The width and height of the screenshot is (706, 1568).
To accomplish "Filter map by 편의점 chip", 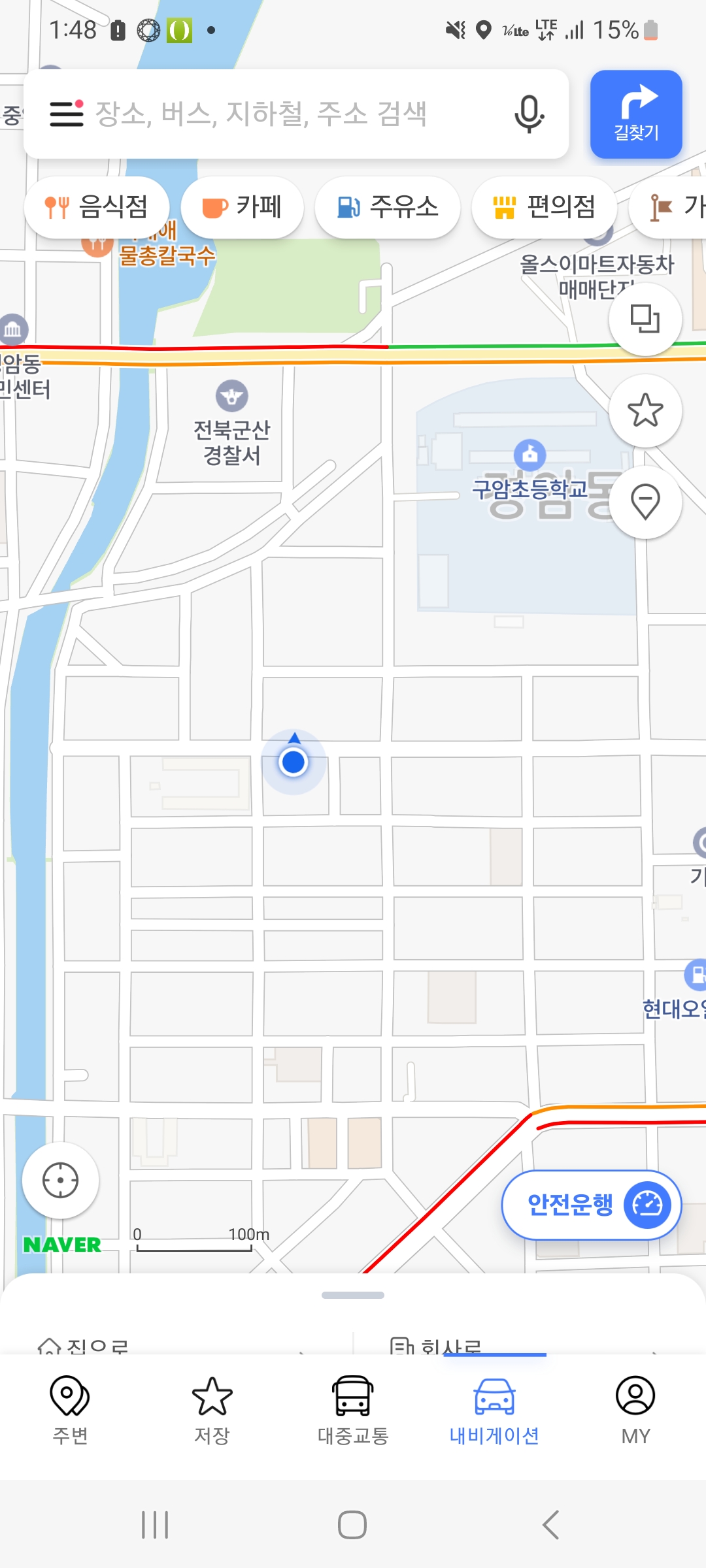I will tap(544, 208).
